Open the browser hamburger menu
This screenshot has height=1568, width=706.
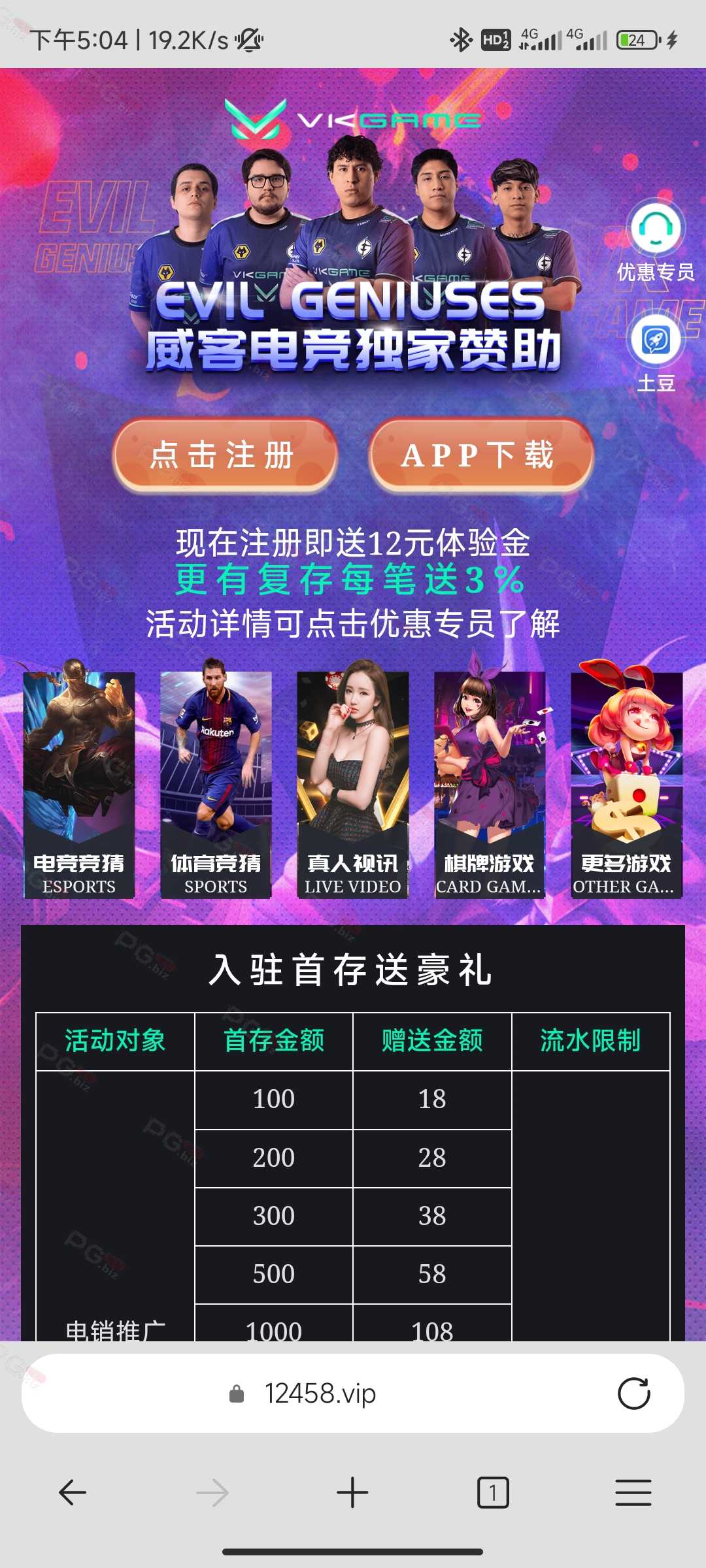633,1493
